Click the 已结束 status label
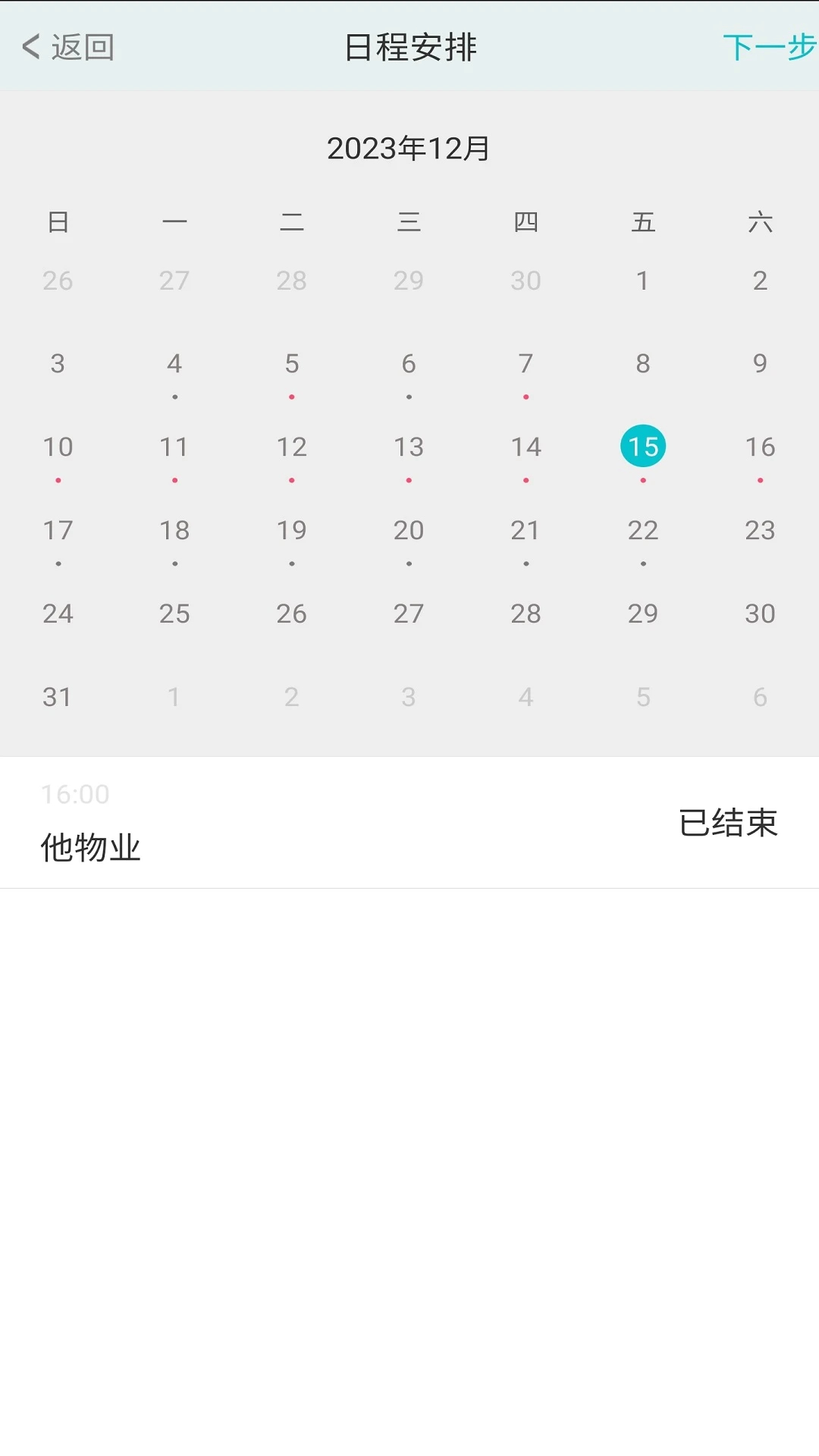The width and height of the screenshot is (819, 1456). point(730,822)
